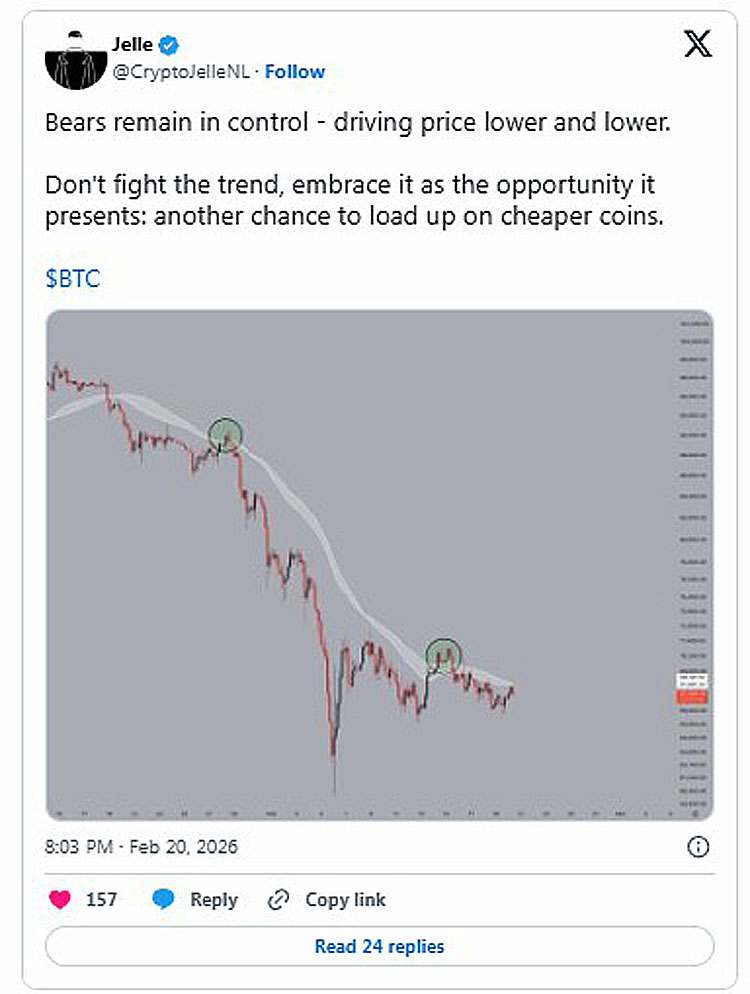Open the X logo link
This screenshot has height=994, width=750.
(698, 44)
